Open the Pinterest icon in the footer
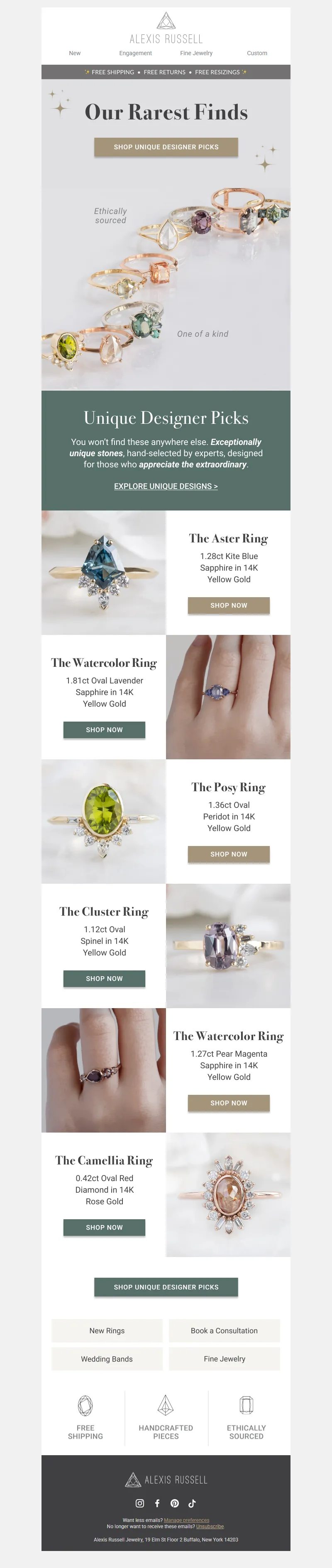Viewport: 332px width, 1568px height. [175, 1503]
